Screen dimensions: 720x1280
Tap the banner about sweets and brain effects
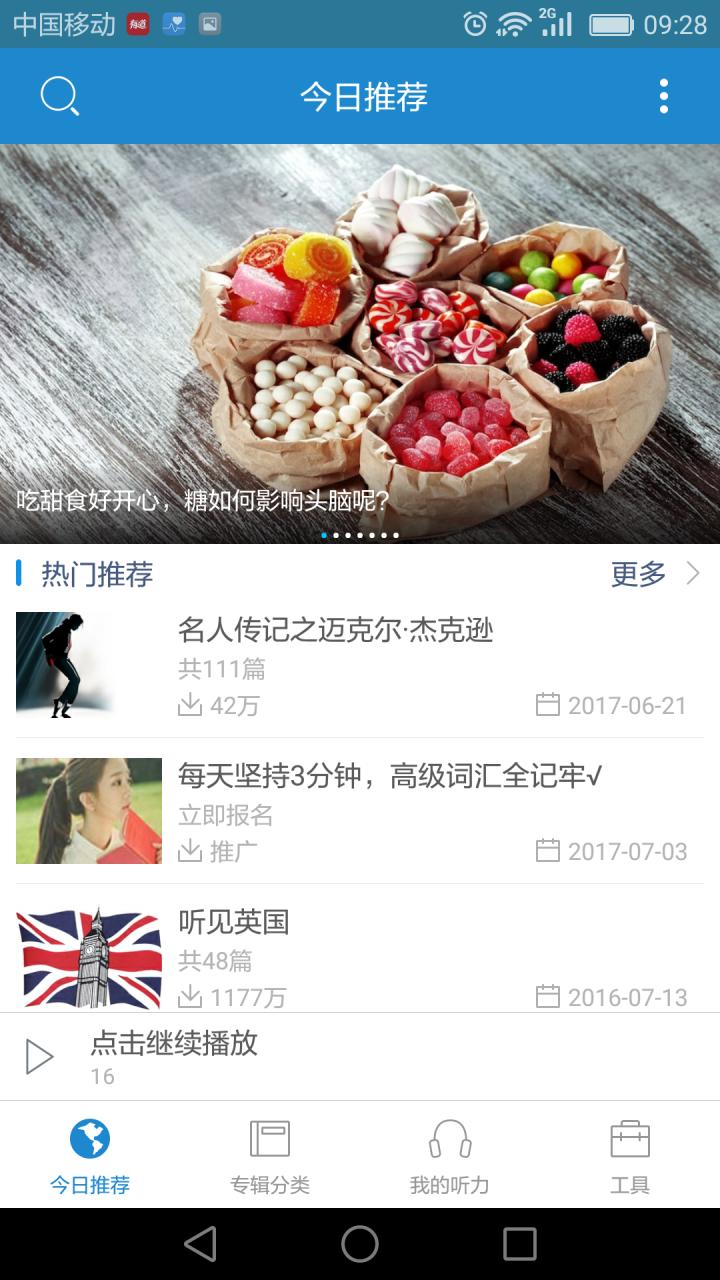click(360, 340)
